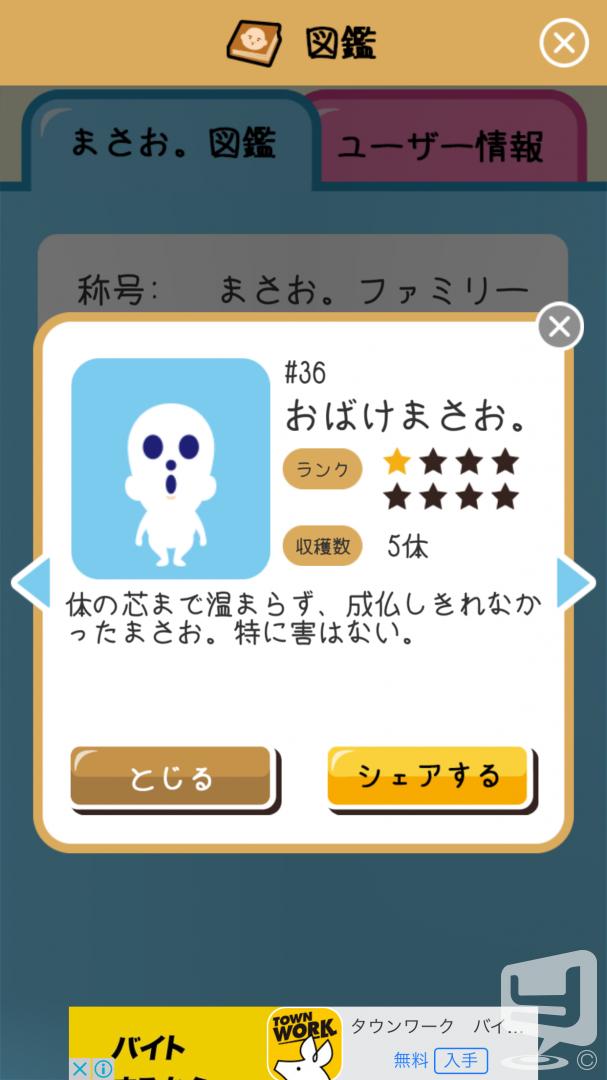
Task: Close the ad banner X icon
Action: pyautogui.click(x=79, y=1070)
